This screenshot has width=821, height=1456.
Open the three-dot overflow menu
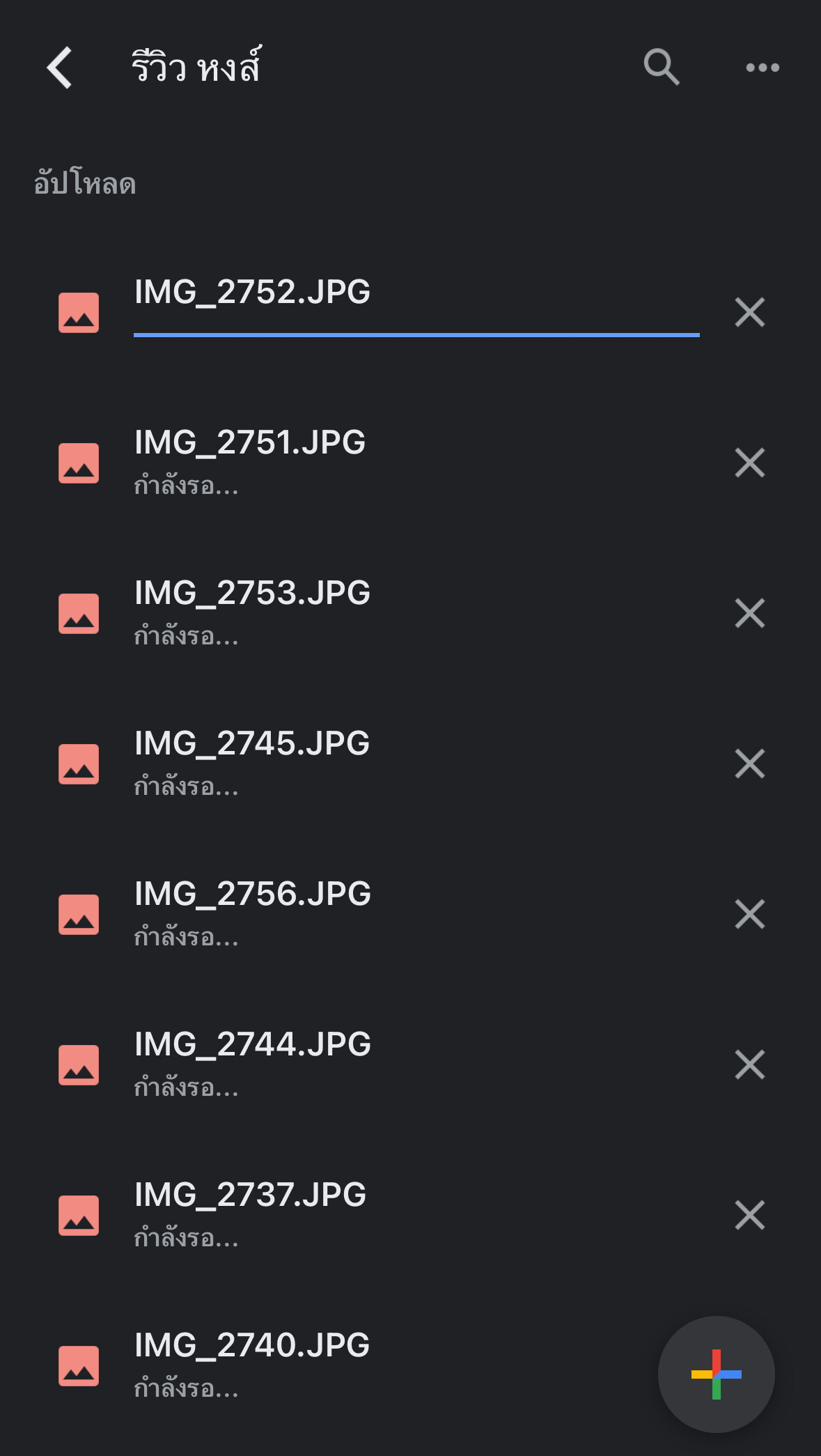pos(763,68)
